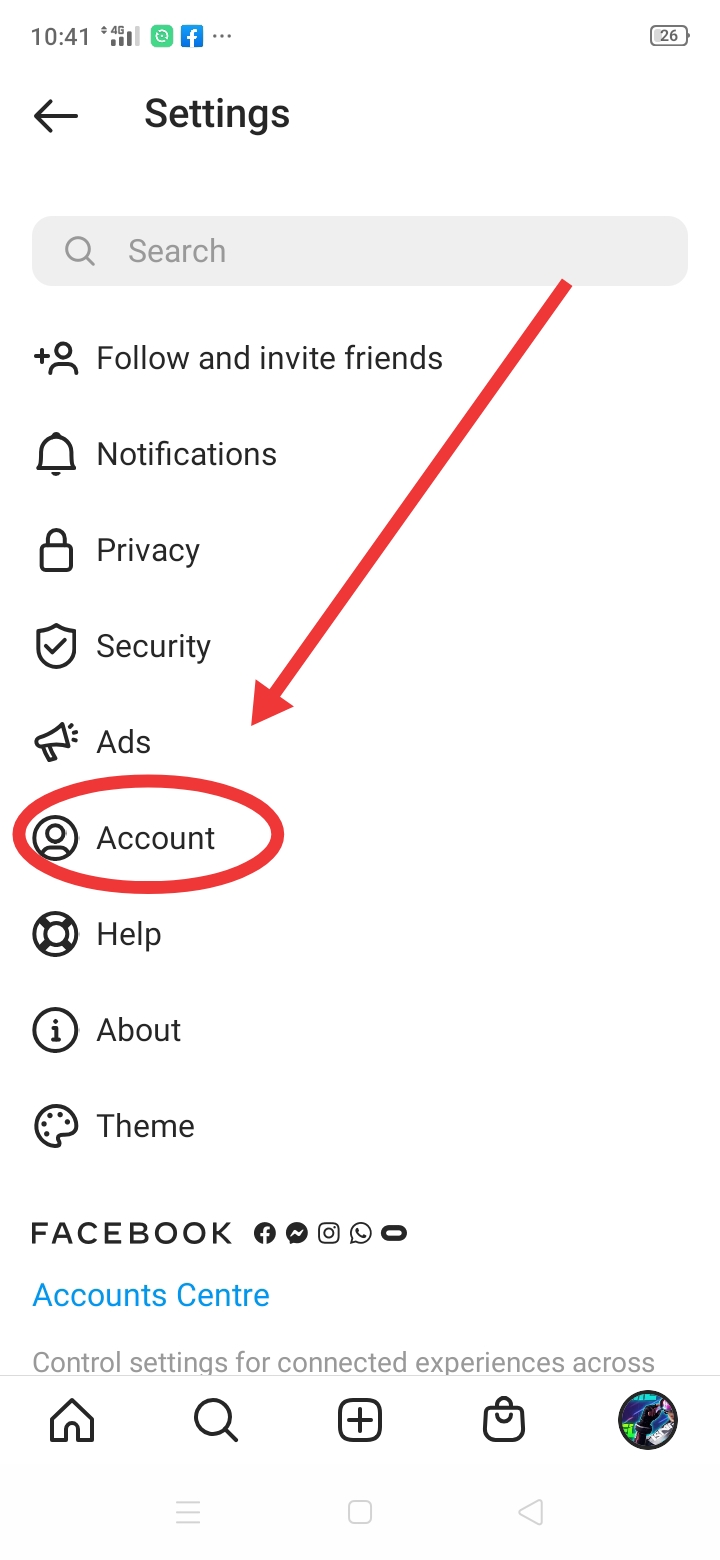Image resolution: width=720 pixels, height=1560 pixels.
Task: Open Notifications settings
Action: 186,454
